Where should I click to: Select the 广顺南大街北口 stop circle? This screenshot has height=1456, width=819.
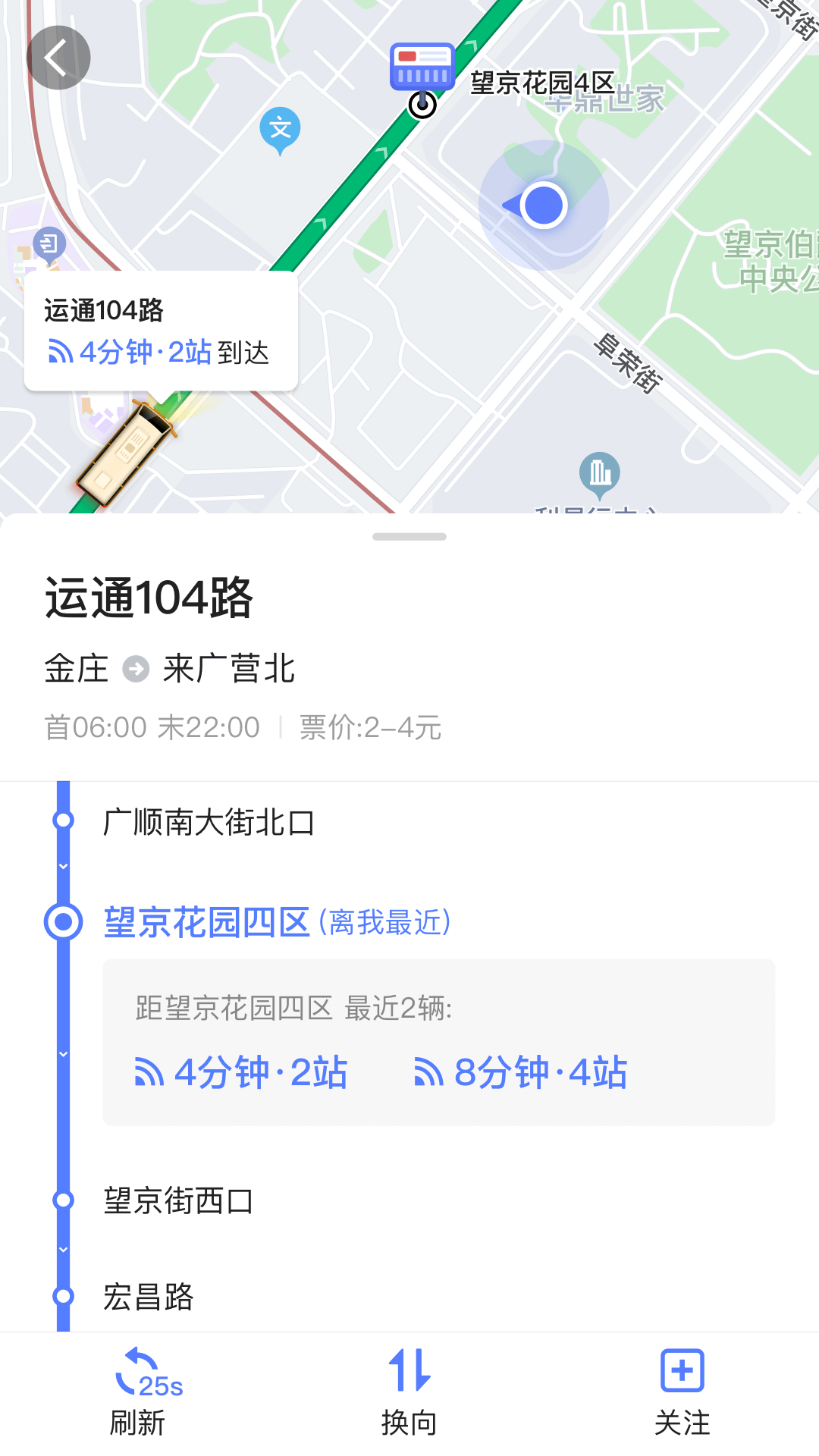pyautogui.click(x=63, y=821)
